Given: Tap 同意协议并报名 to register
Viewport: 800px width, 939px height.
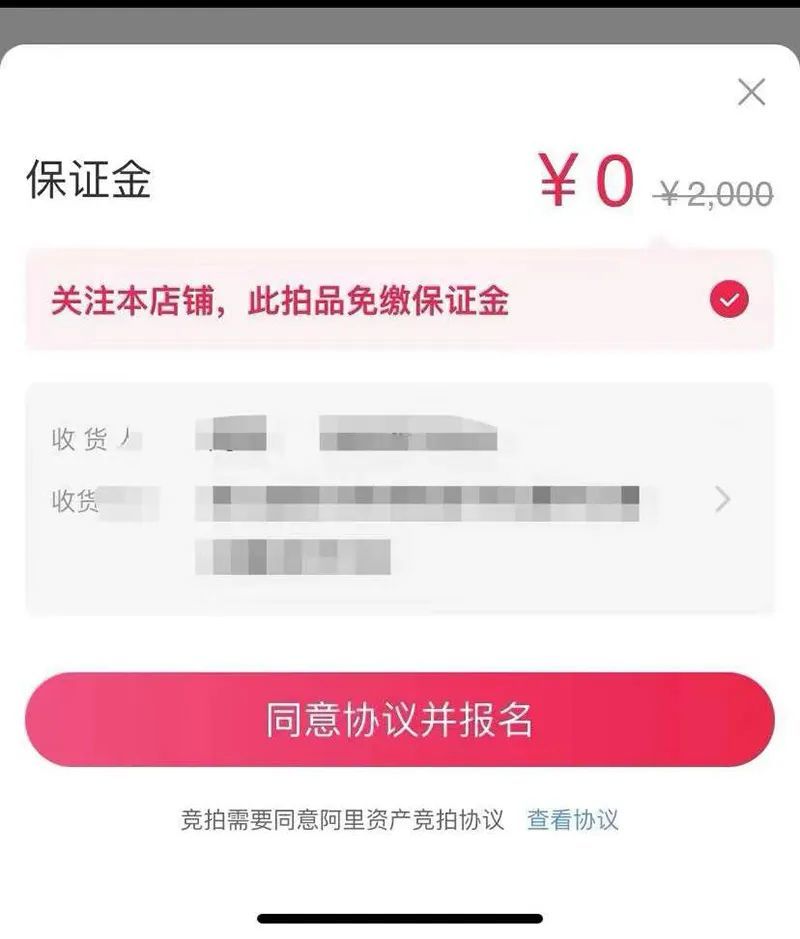Looking at the screenshot, I should pos(399,719).
